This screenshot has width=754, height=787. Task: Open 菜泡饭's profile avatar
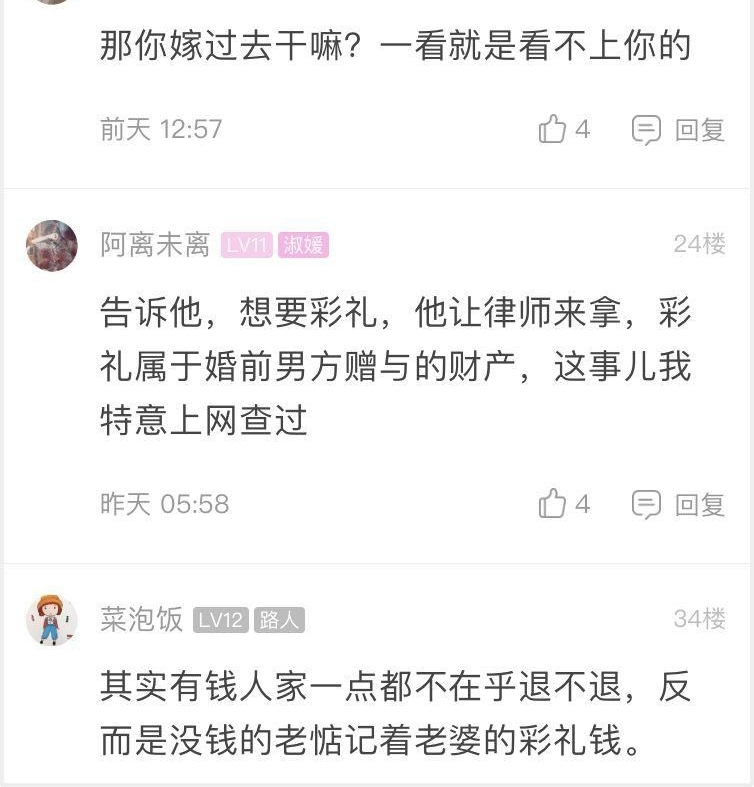click(52, 620)
